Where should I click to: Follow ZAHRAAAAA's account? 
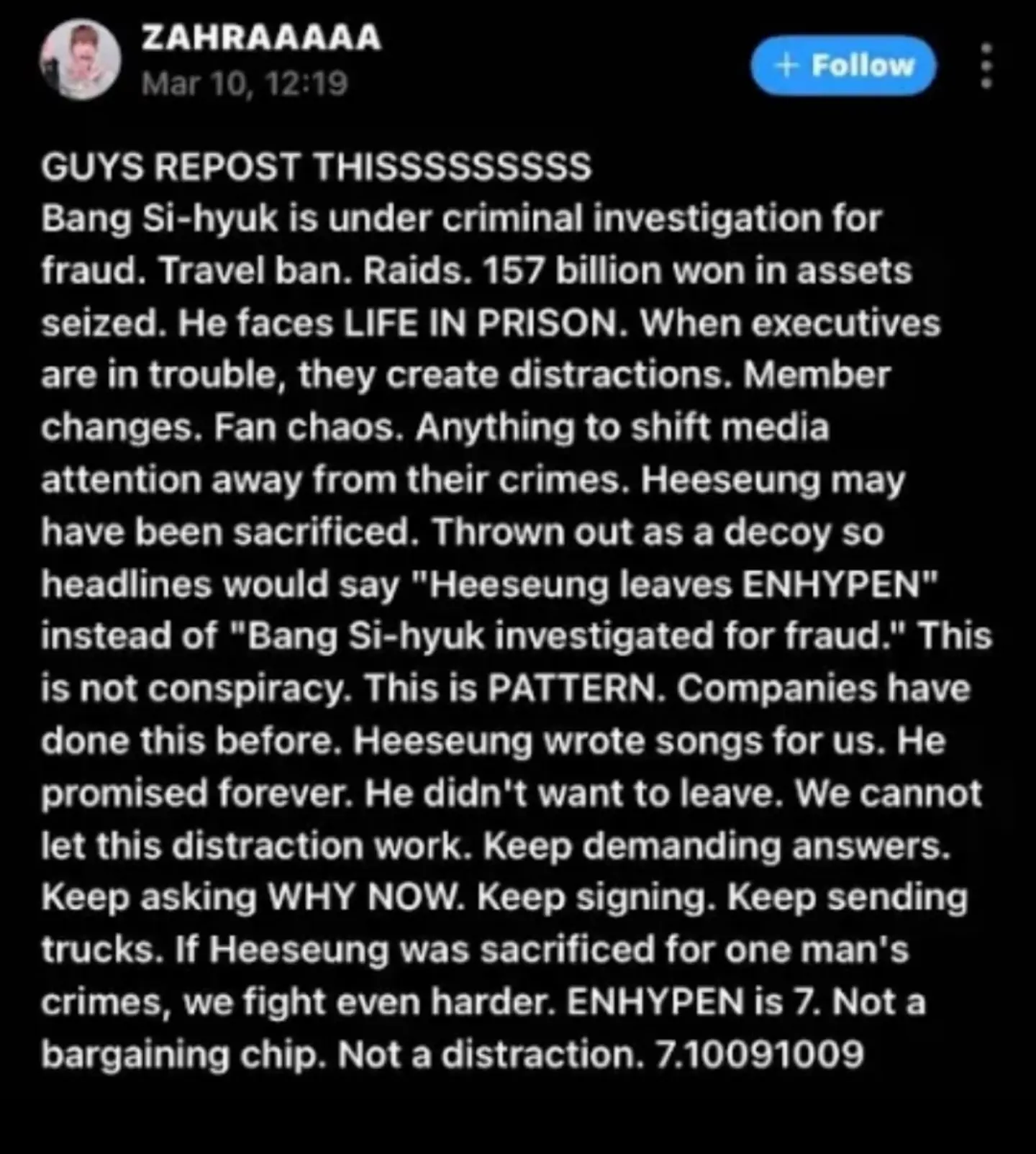point(843,65)
